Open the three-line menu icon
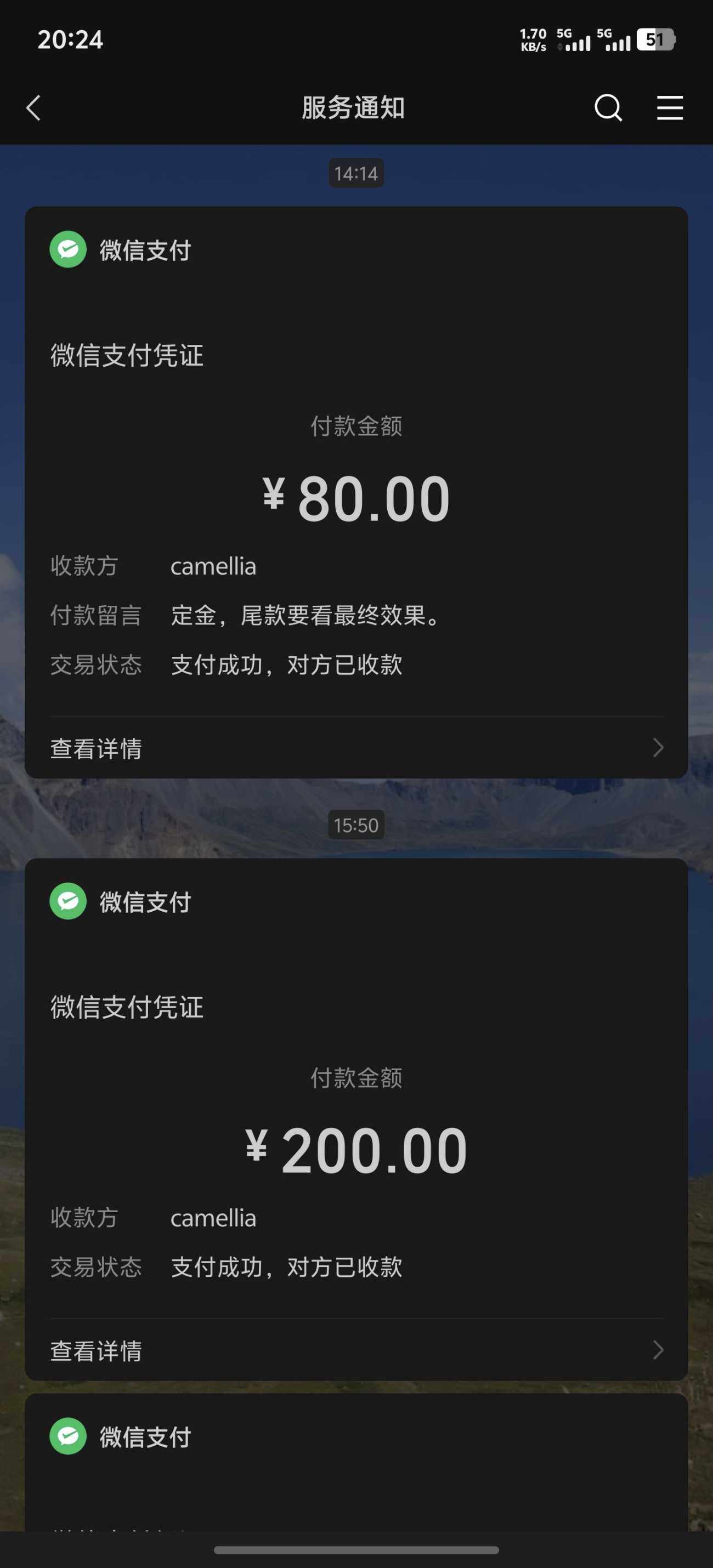 (669, 108)
